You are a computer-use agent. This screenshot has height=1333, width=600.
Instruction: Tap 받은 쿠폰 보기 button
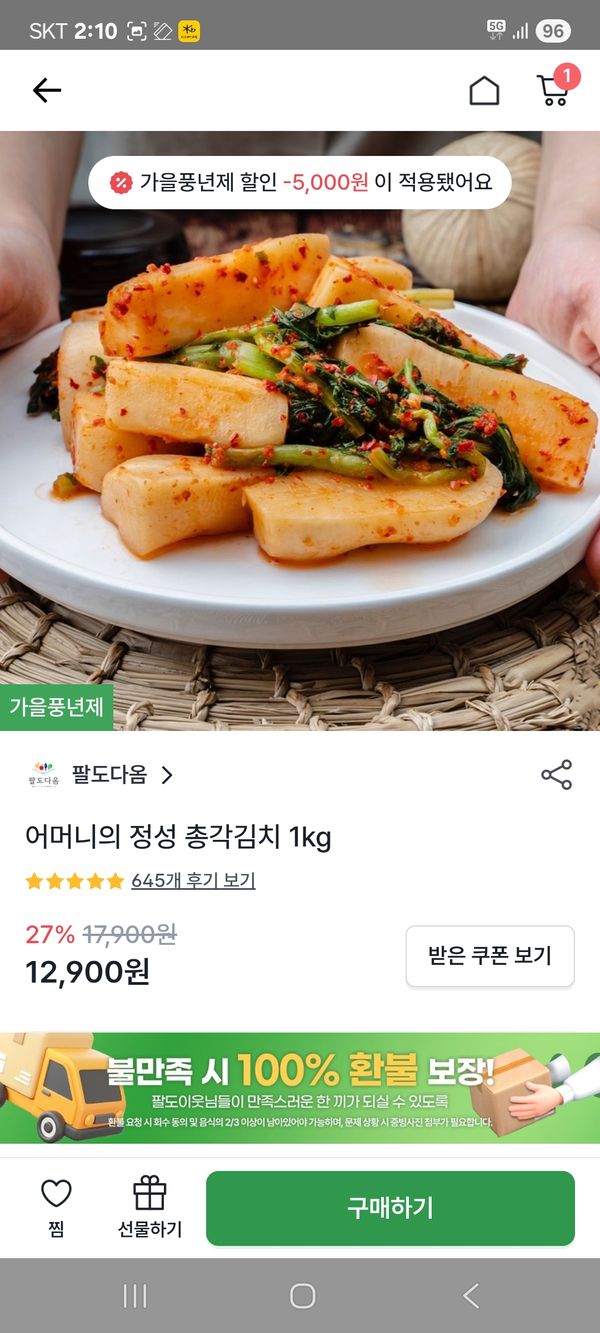[x=490, y=956]
